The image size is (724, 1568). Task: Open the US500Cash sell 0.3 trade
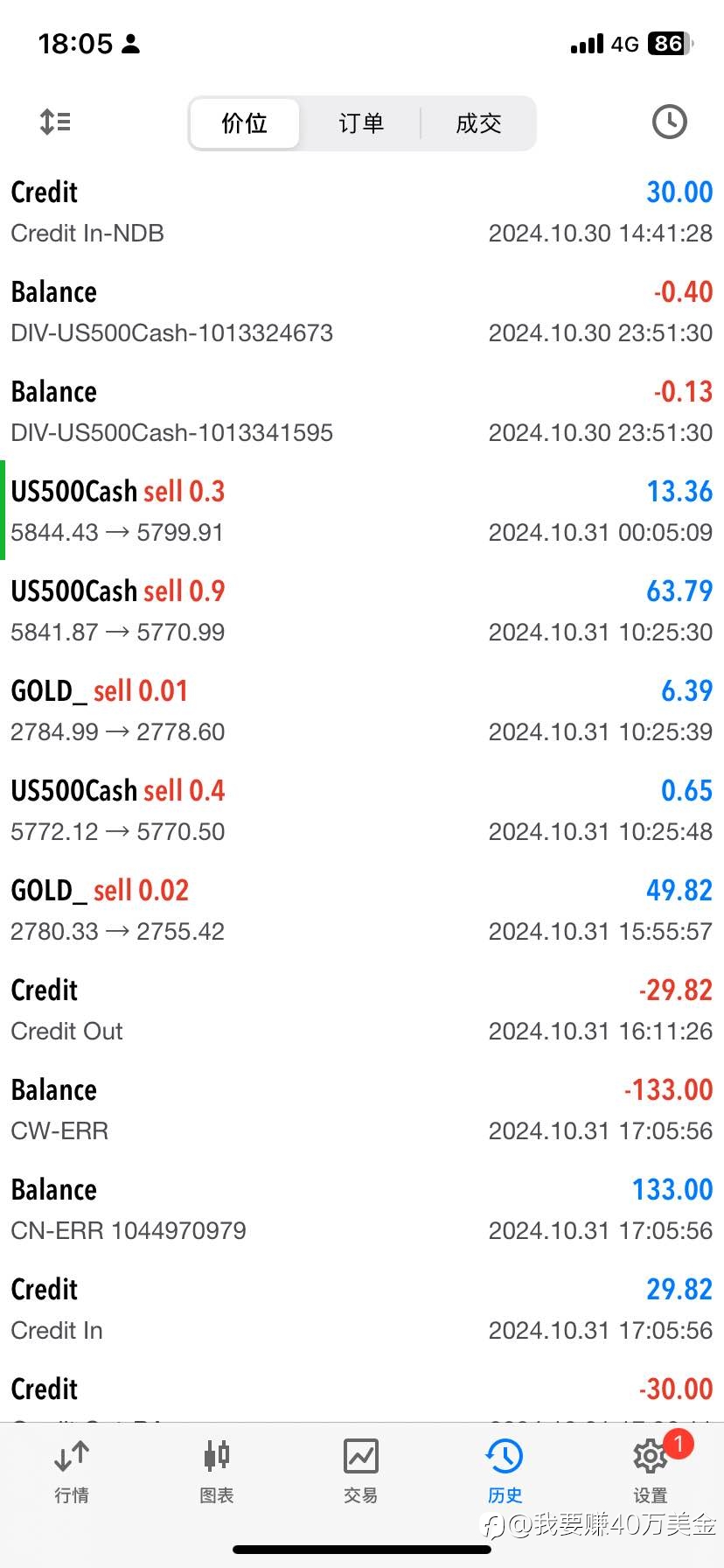362,510
